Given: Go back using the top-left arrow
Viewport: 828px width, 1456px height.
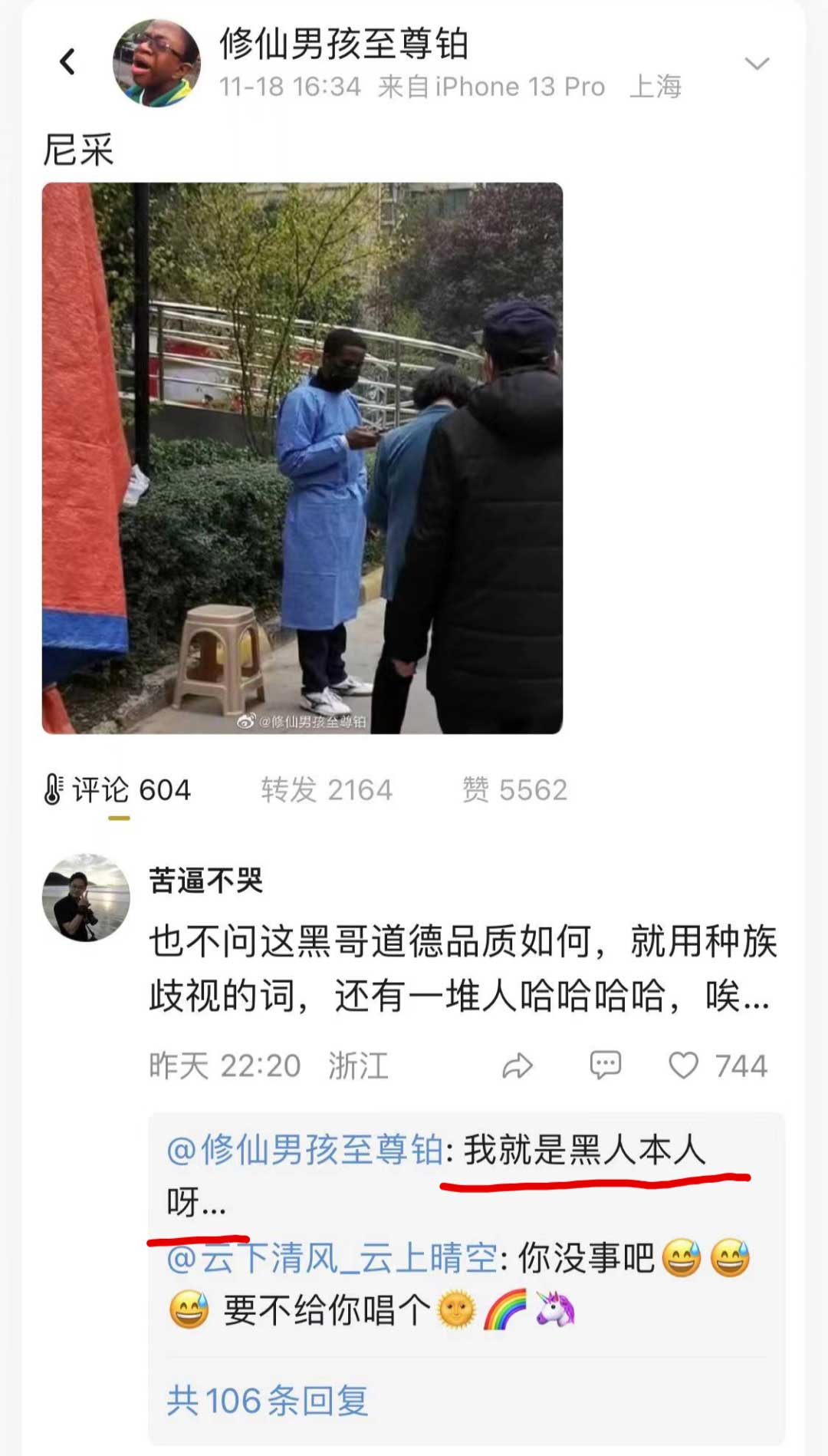Looking at the screenshot, I should pyautogui.click(x=67, y=61).
